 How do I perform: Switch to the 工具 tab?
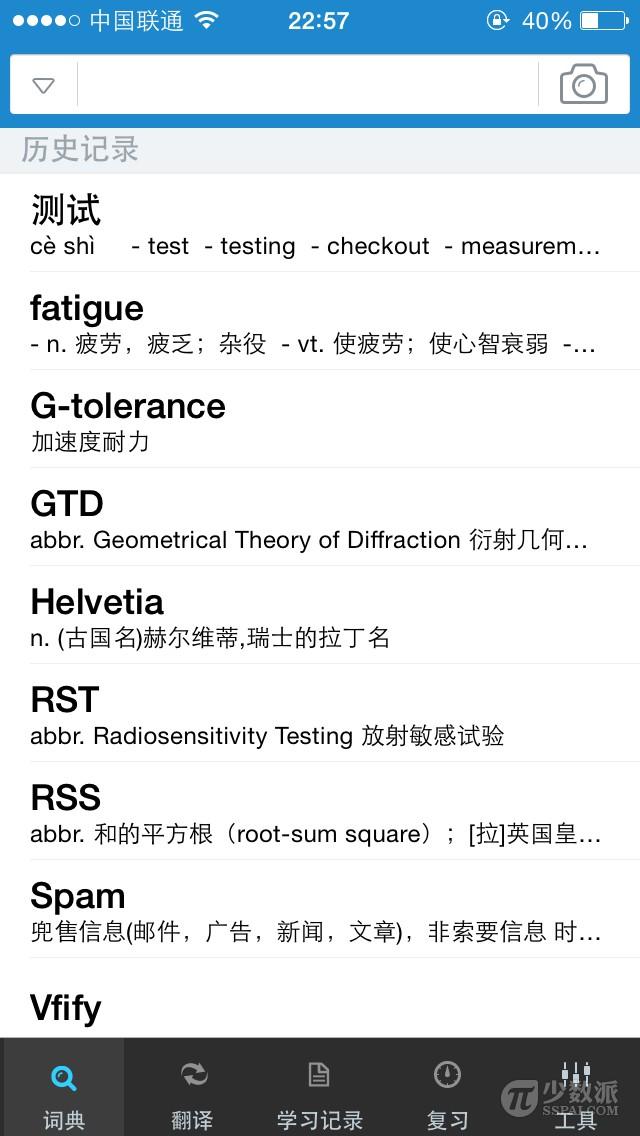click(575, 1087)
